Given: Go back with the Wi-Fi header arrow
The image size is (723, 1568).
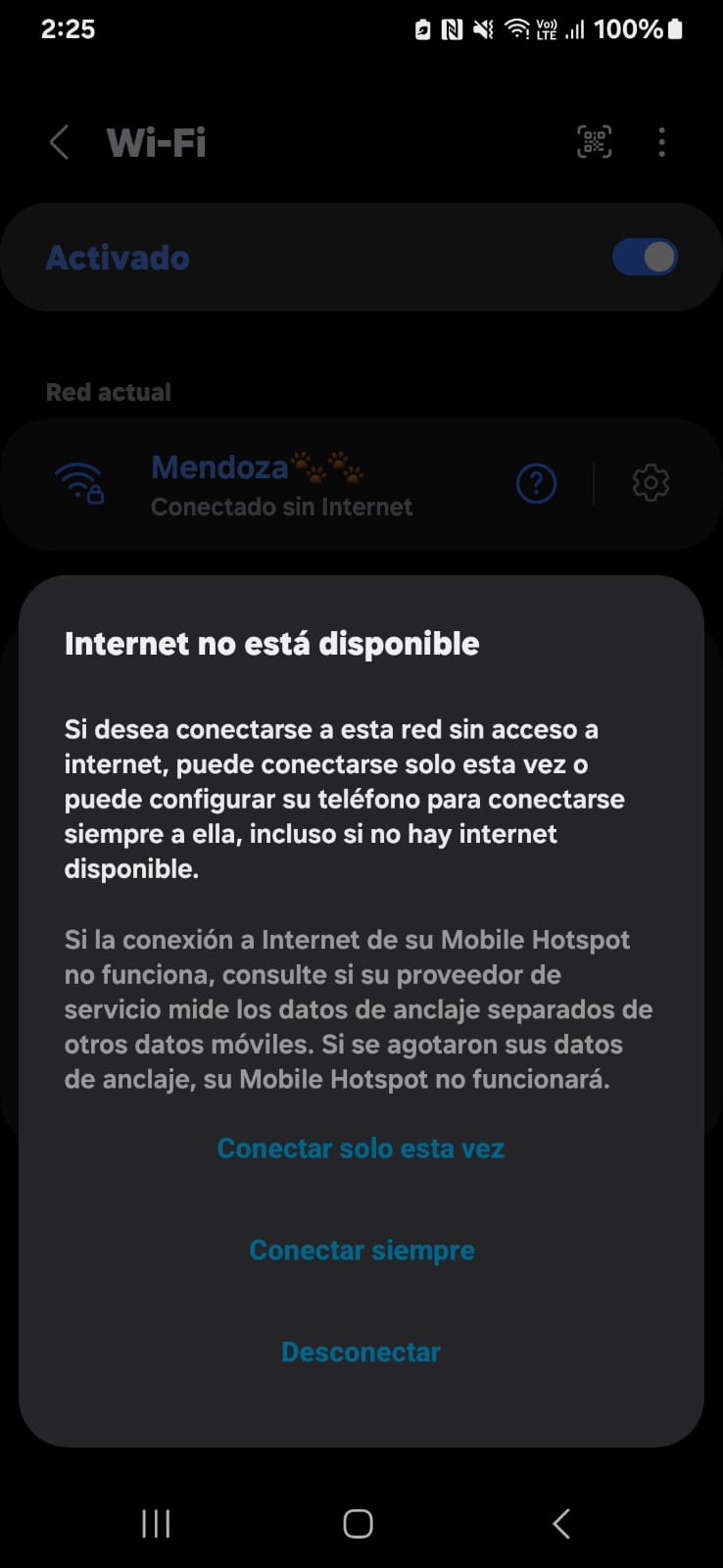Looking at the screenshot, I should (60, 143).
